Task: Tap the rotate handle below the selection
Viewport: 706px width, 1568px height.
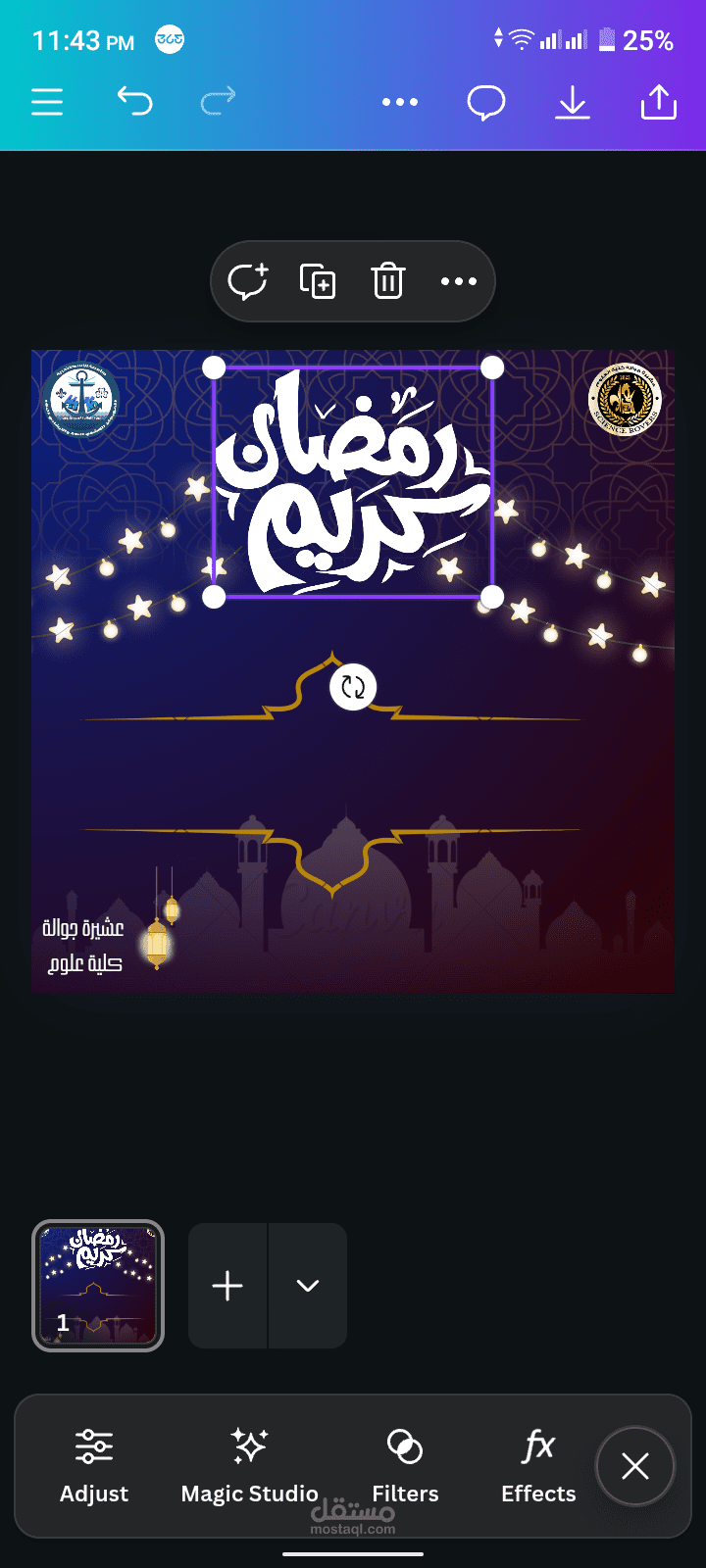Action: [353, 687]
